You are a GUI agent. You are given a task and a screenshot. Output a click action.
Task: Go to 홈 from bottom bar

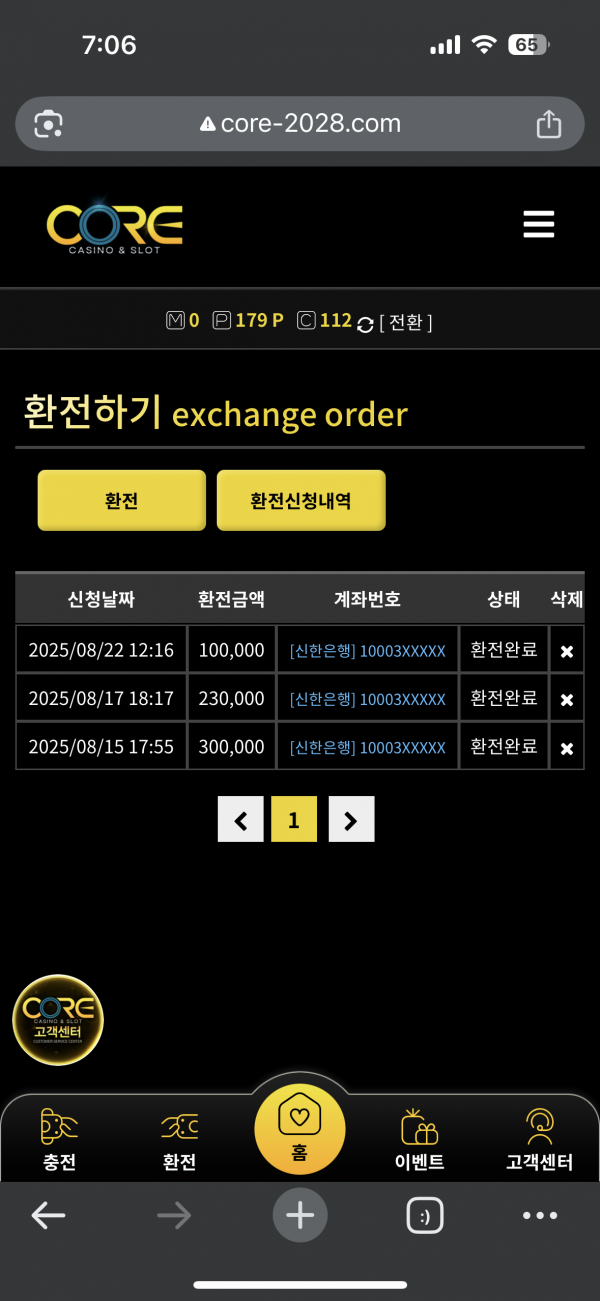pyautogui.click(x=300, y=1129)
